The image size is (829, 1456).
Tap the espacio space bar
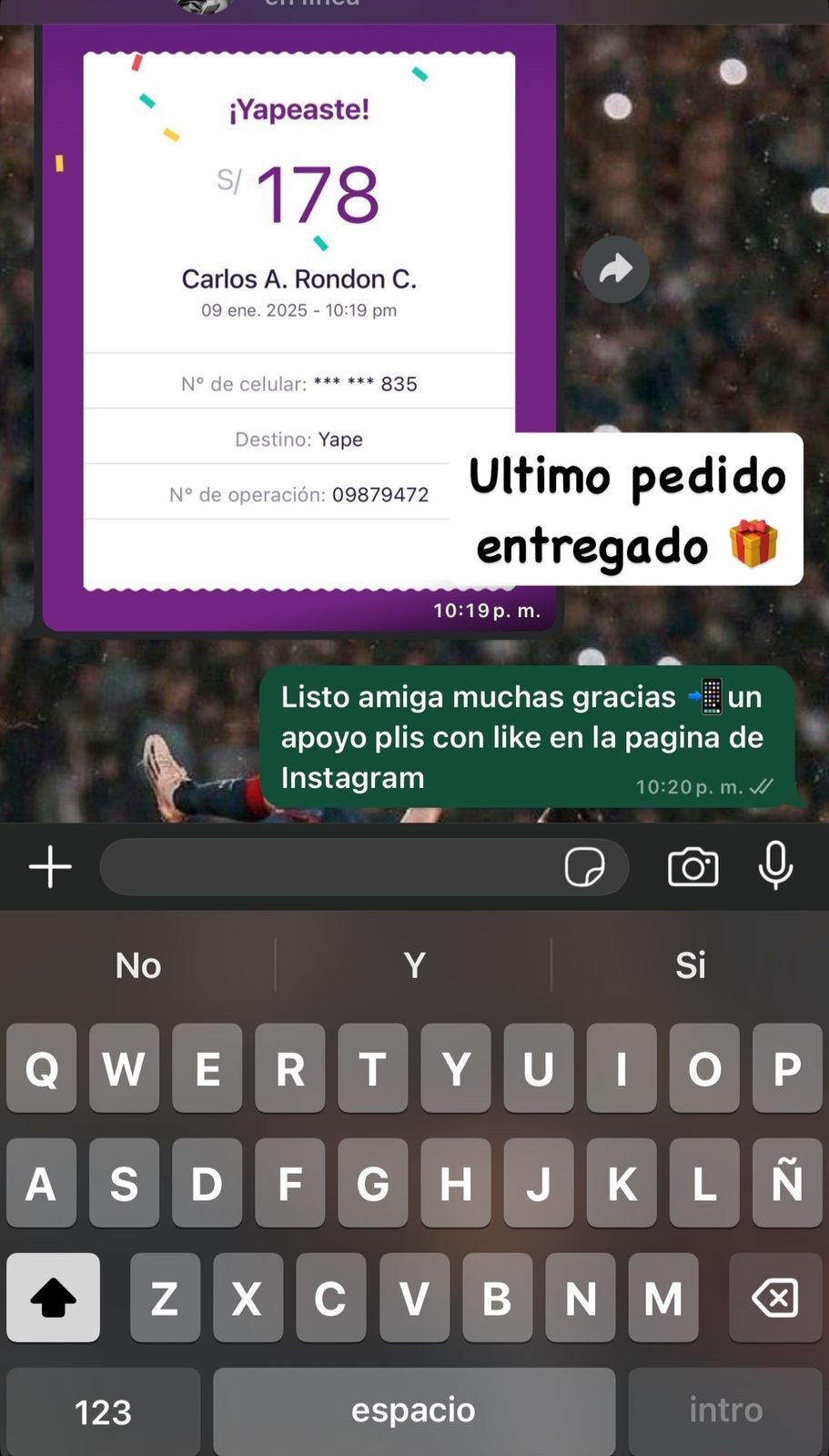pyautogui.click(x=413, y=1411)
